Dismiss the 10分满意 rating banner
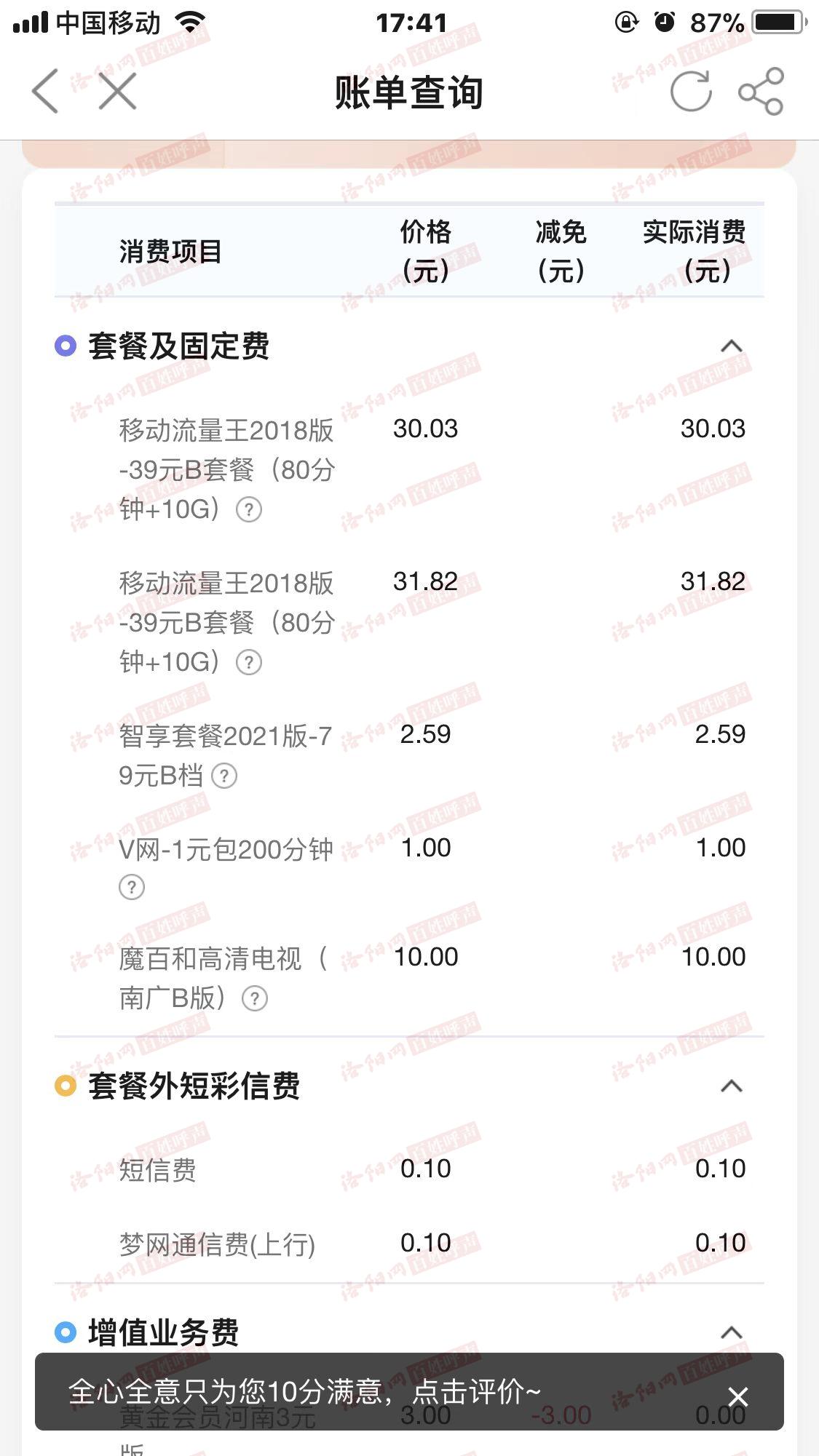This screenshot has width=819, height=1456. point(738,1396)
